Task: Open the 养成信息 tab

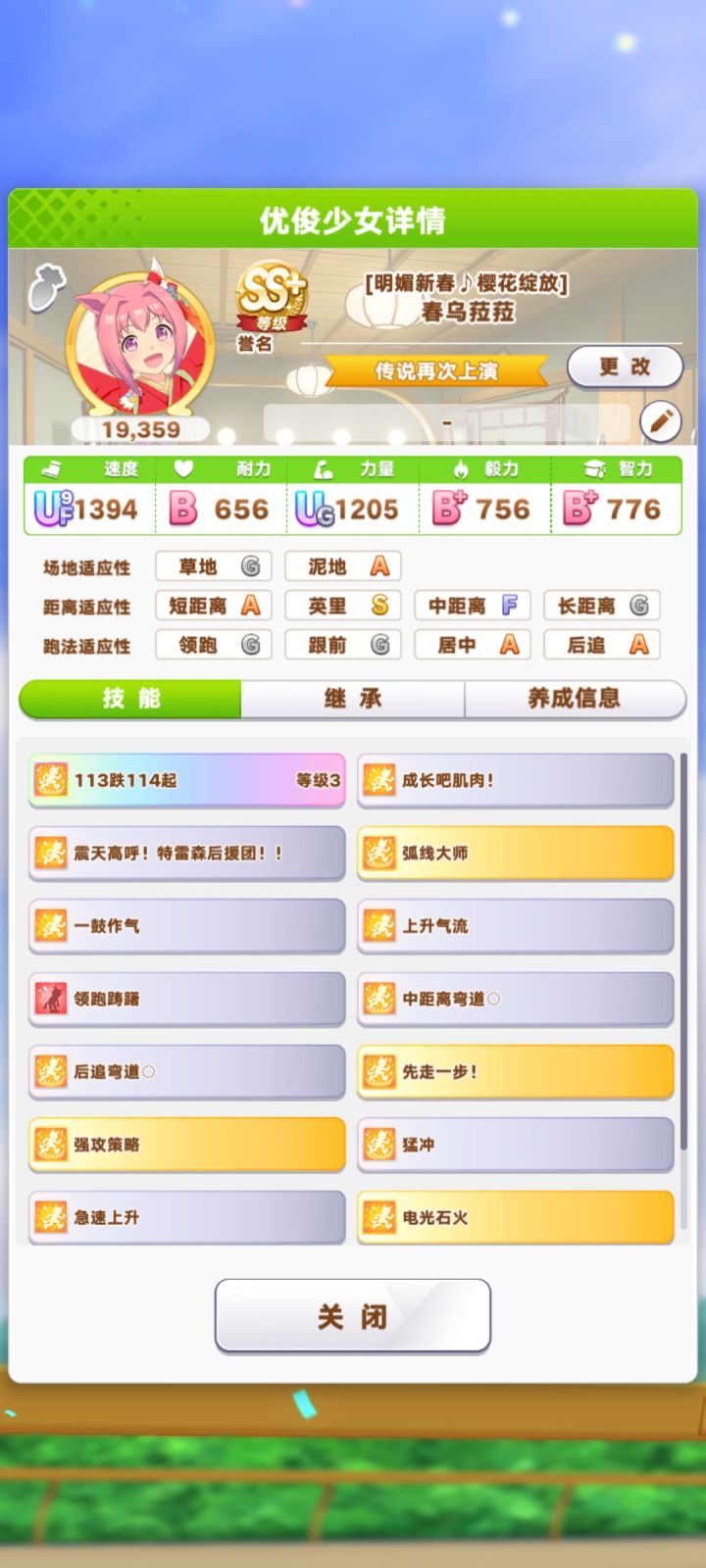Action: click(575, 699)
